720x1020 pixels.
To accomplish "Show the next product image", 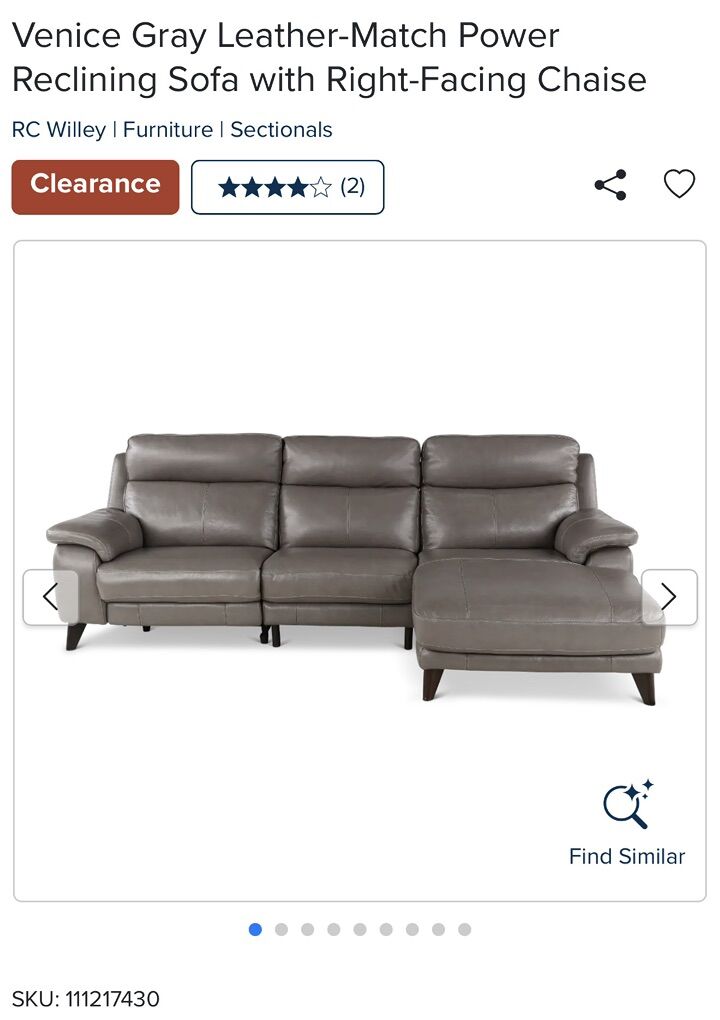I will (669, 597).
